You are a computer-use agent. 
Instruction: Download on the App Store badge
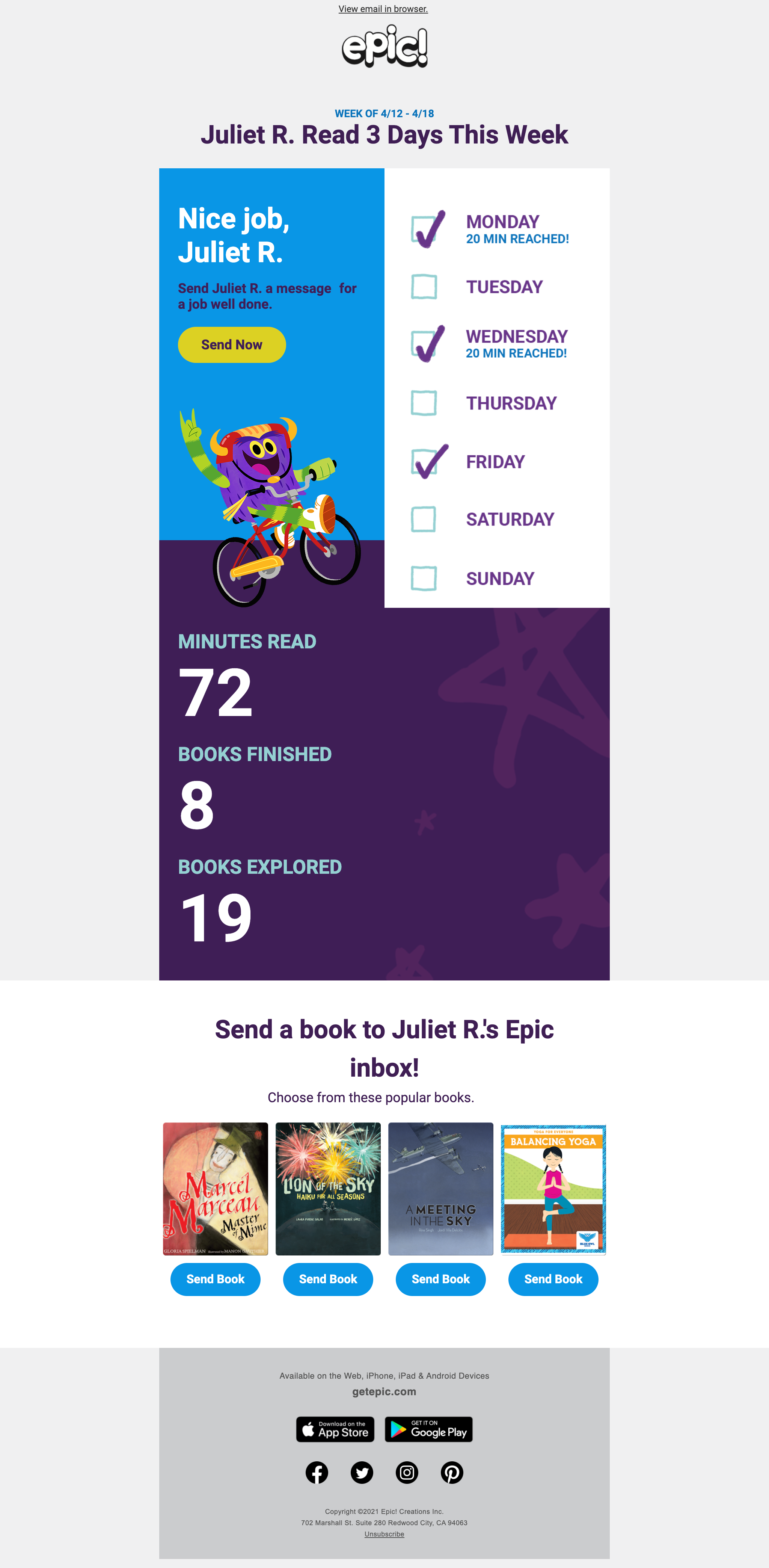335,1429
